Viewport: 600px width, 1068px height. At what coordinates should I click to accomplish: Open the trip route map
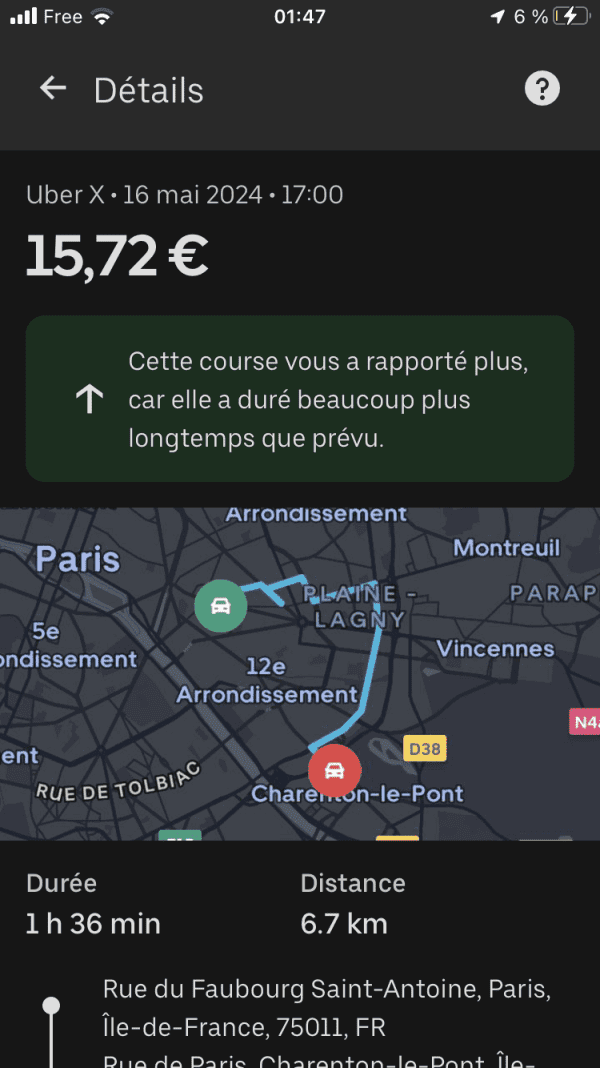pos(300,674)
